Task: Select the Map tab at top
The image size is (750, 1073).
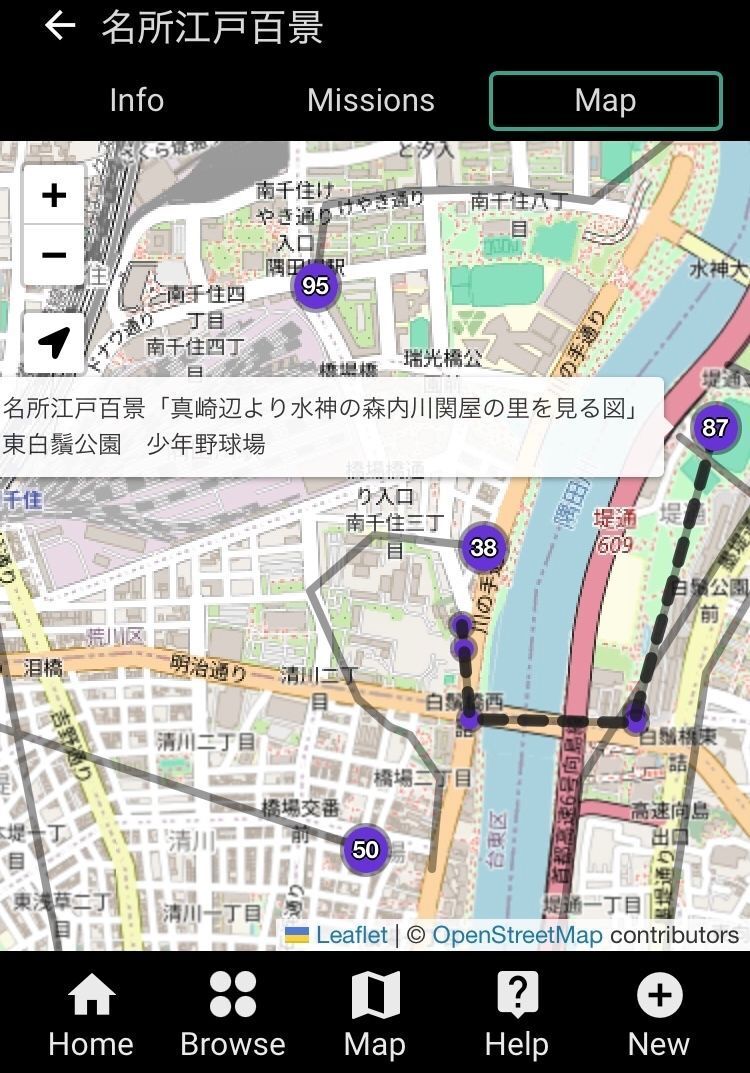Action: (605, 100)
